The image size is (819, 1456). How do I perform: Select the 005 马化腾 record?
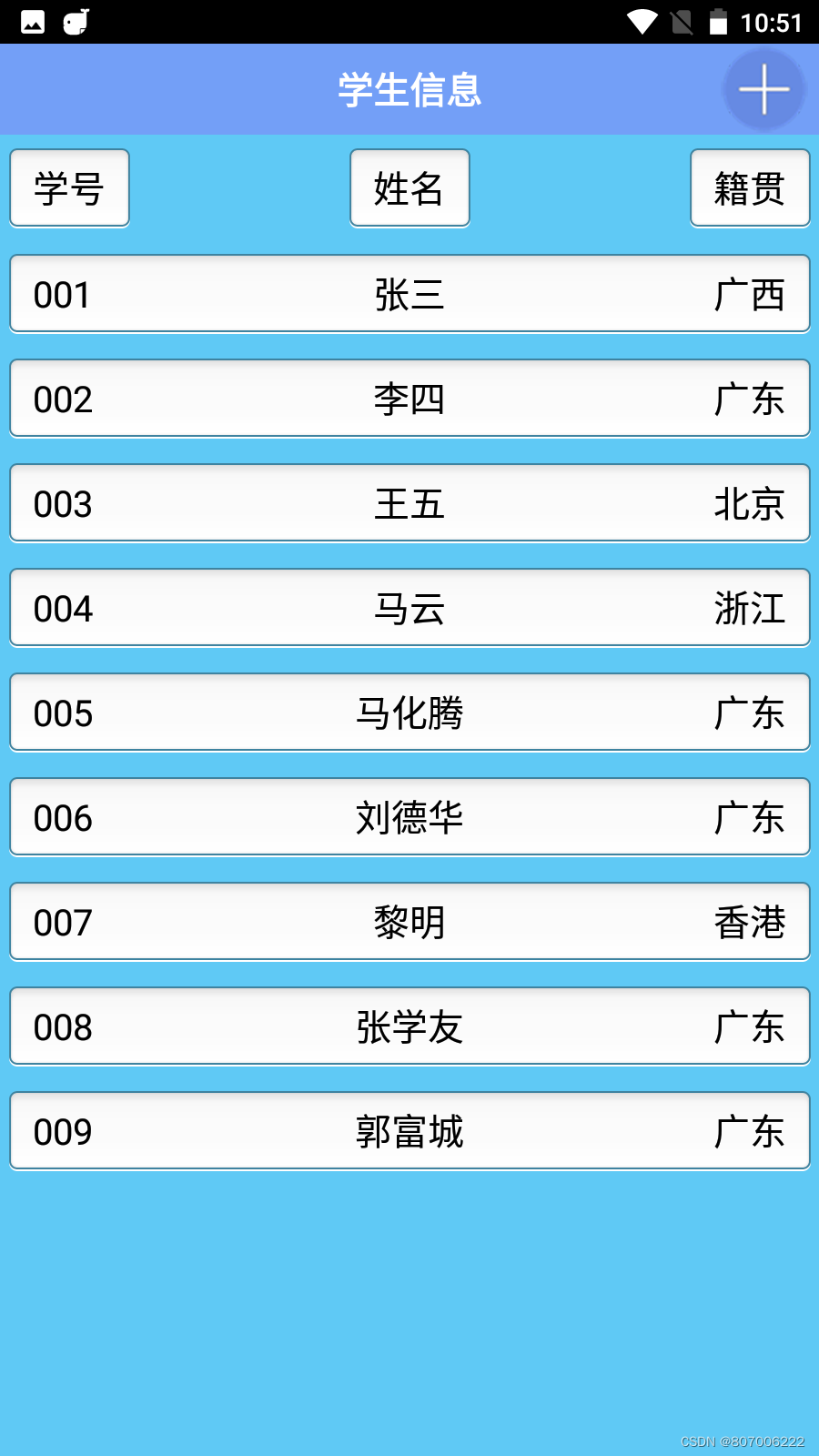coord(409,713)
